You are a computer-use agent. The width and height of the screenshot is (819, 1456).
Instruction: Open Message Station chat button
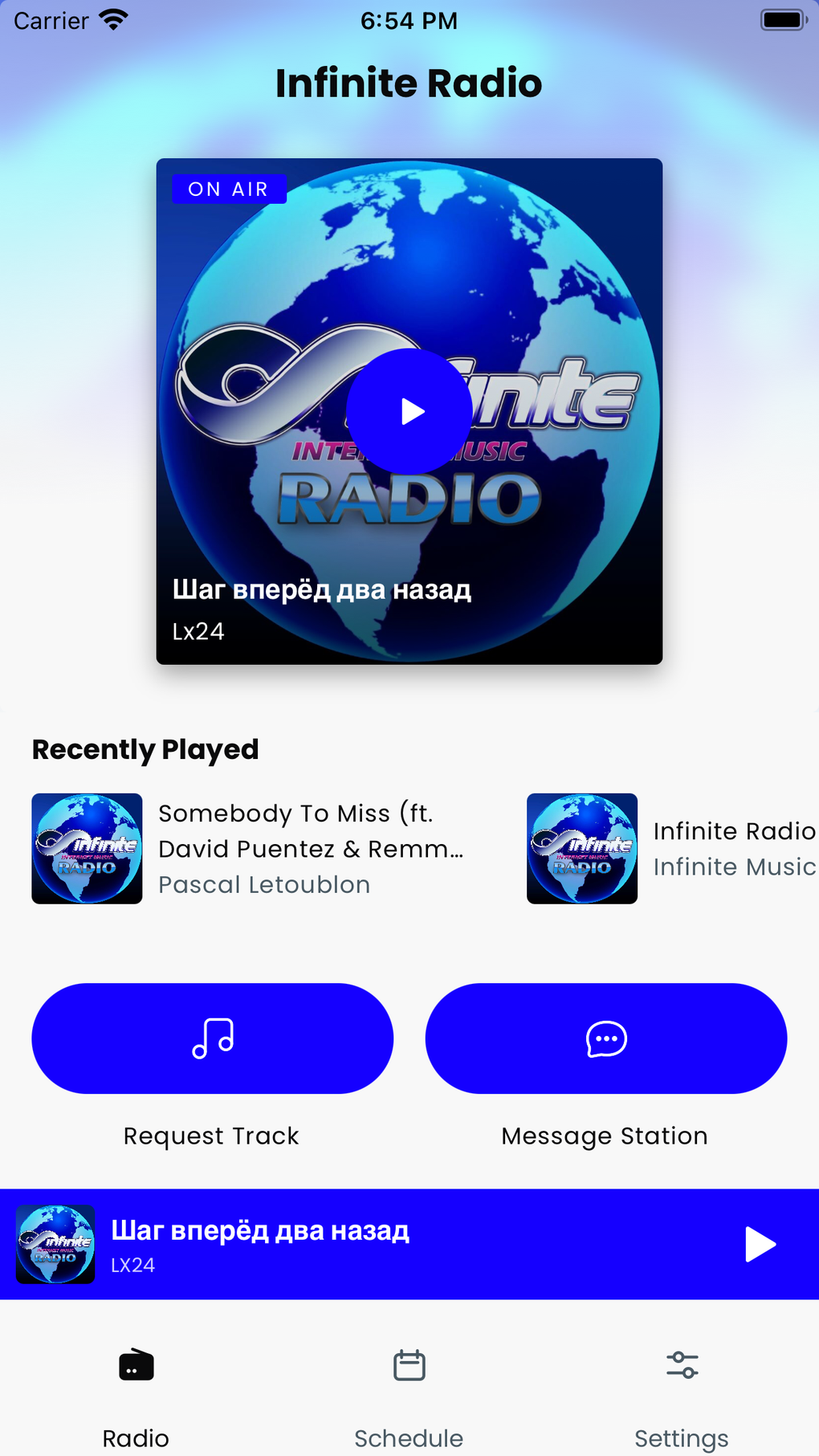[x=606, y=1038]
